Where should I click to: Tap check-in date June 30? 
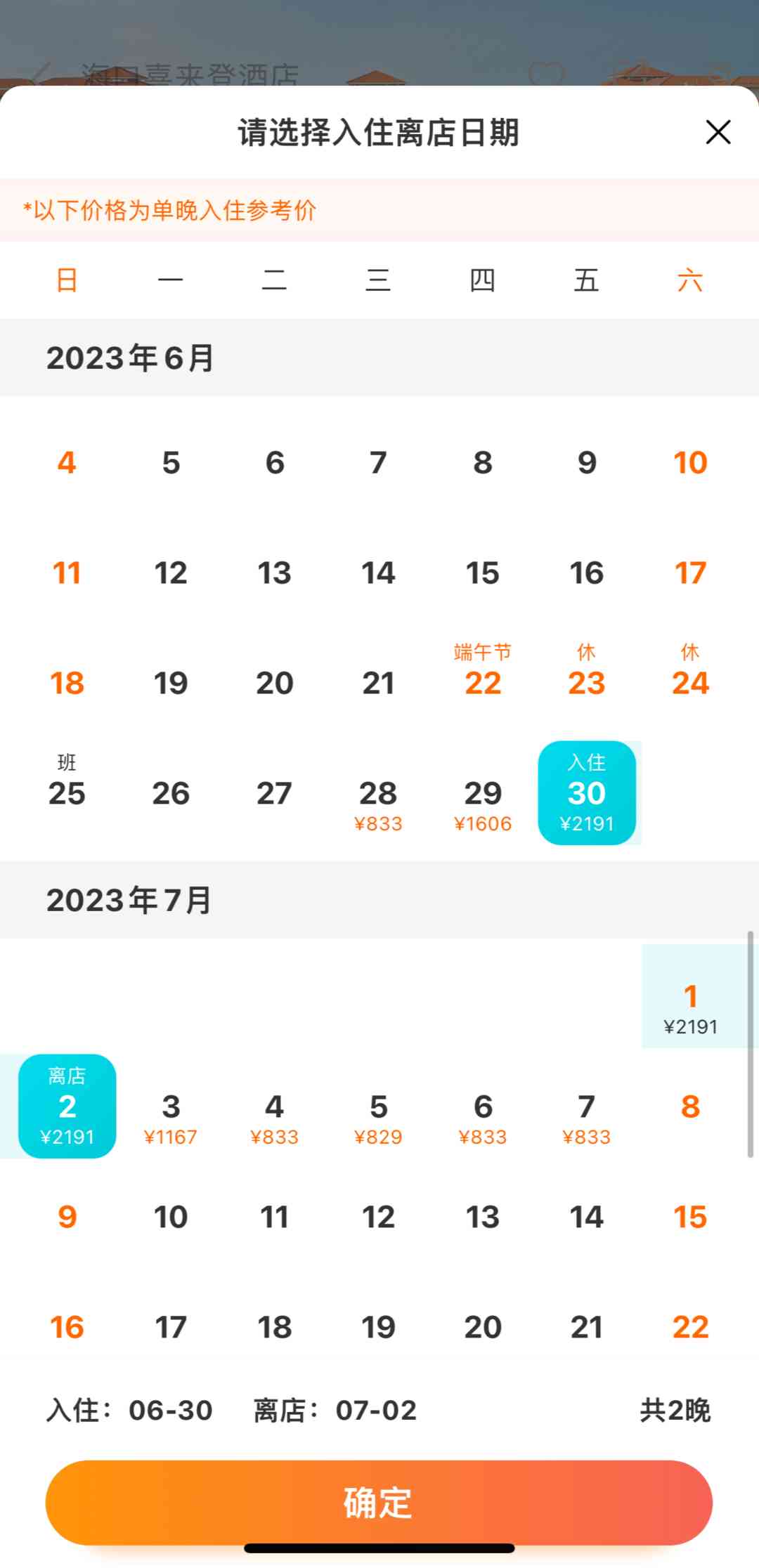click(587, 792)
